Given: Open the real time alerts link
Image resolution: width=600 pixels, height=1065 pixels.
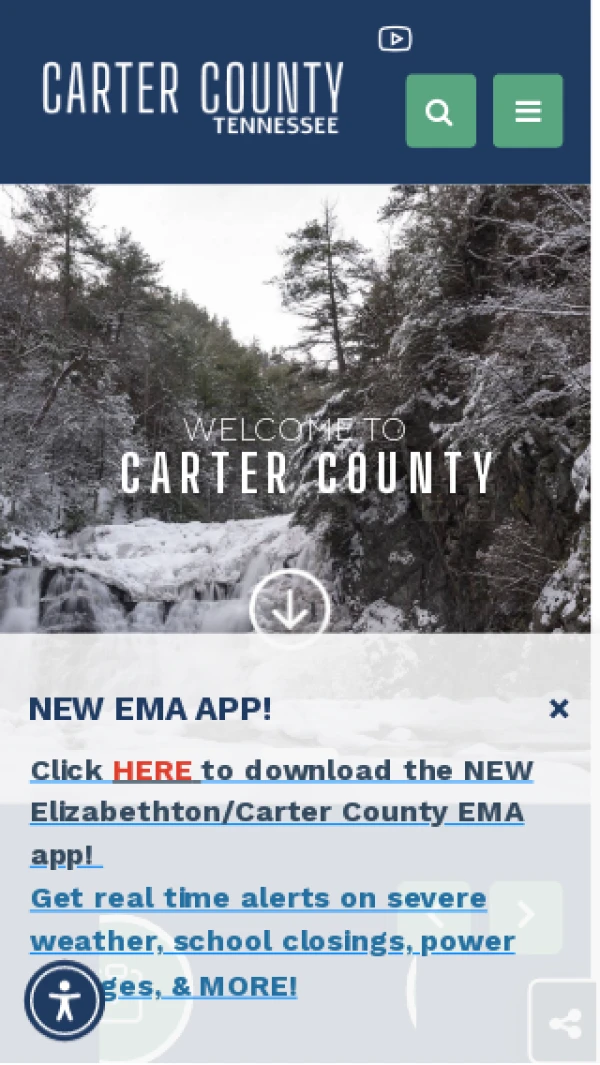Looking at the screenshot, I should pyautogui.click(x=258, y=898).
